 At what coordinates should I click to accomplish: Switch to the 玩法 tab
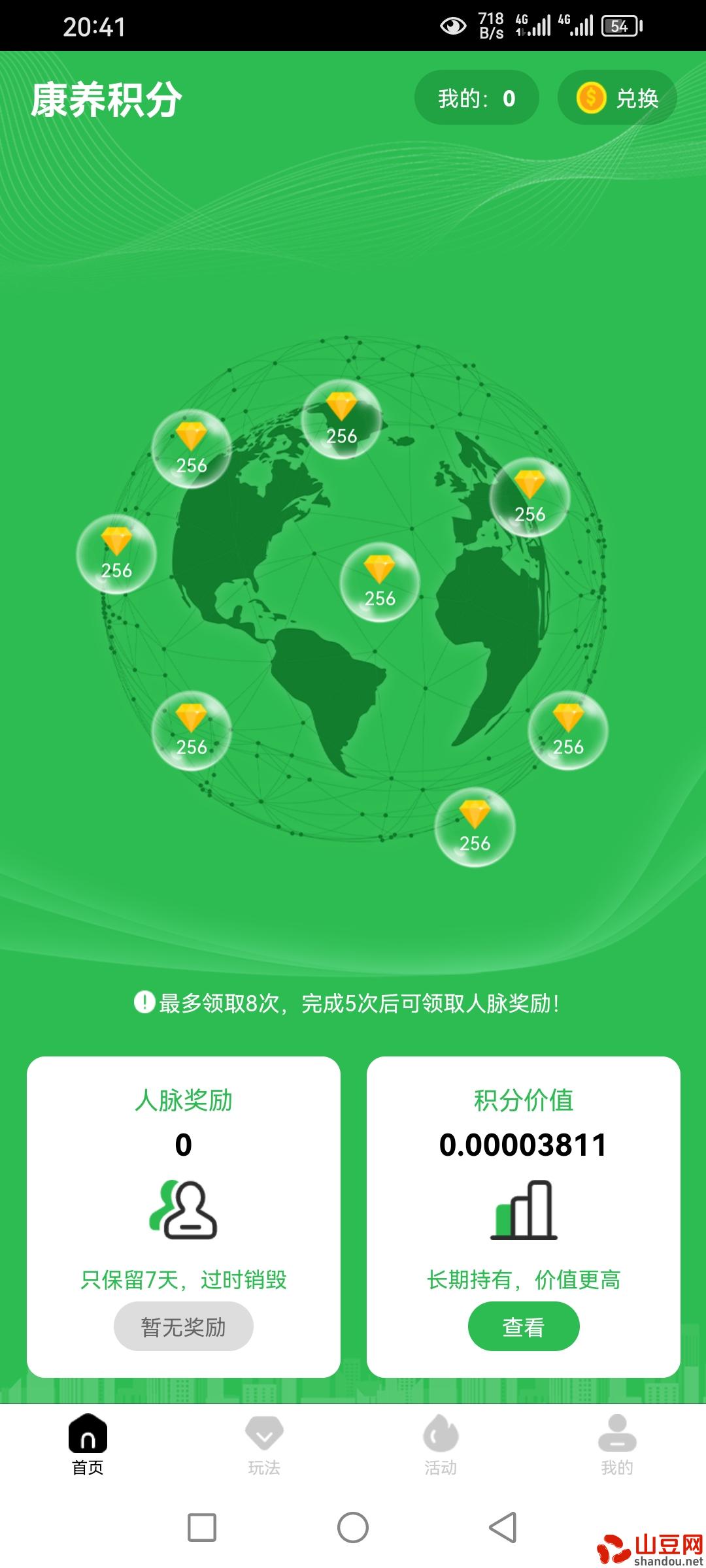tap(264, 1445)
